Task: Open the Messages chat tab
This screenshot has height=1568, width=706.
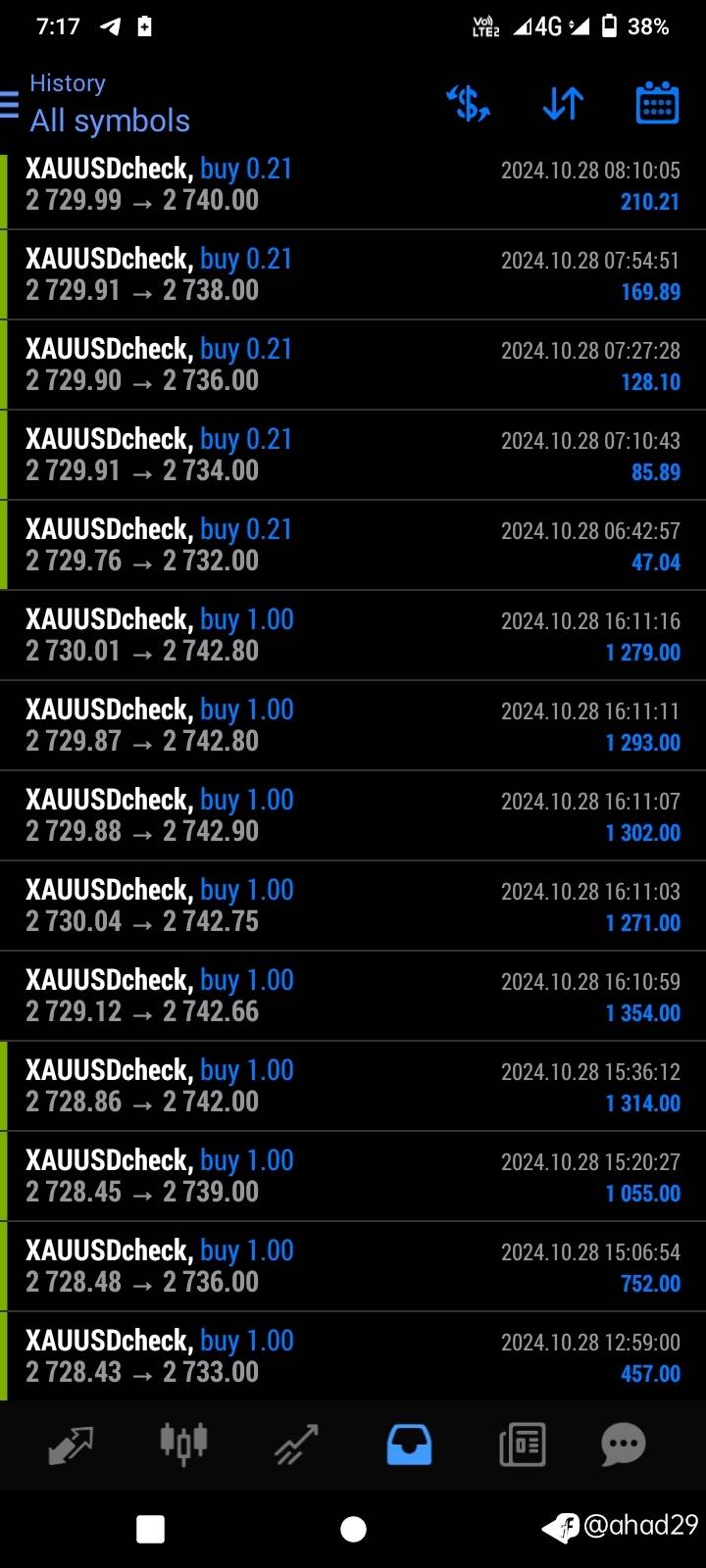Action: [x=623, y=1445]
